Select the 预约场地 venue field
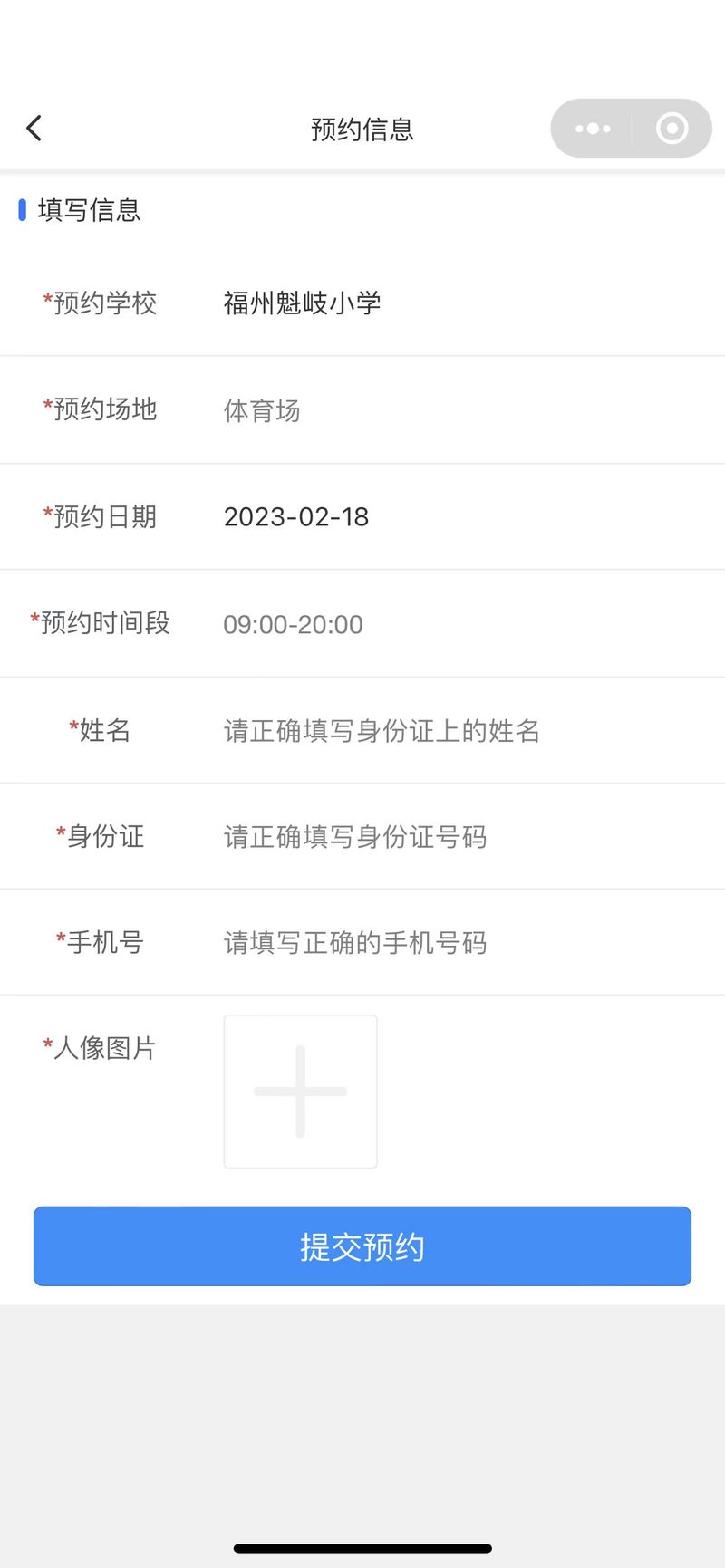This screenshot has height=1568, width=725. 362,410
